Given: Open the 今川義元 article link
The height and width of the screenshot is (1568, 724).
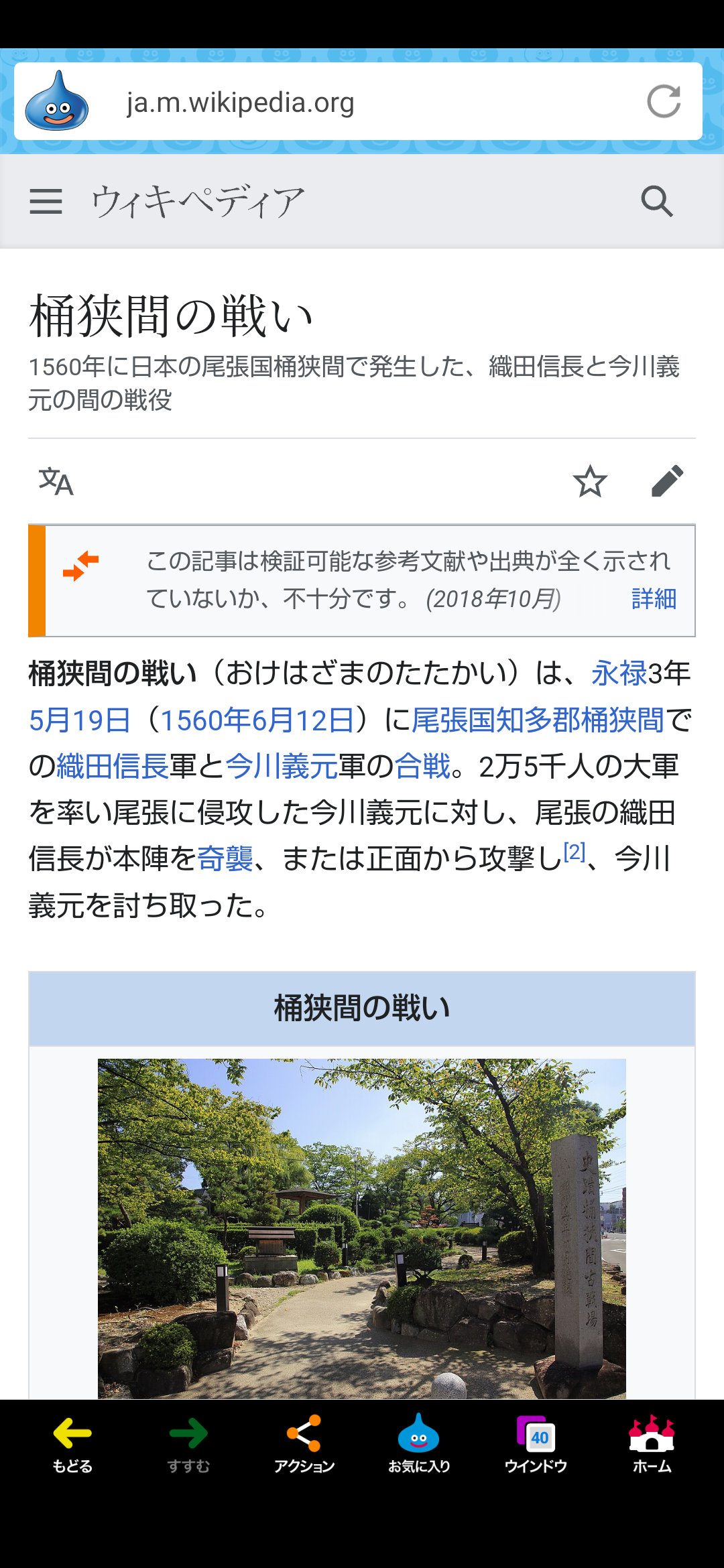Looking at the screenshot, I should coord(282,766).
